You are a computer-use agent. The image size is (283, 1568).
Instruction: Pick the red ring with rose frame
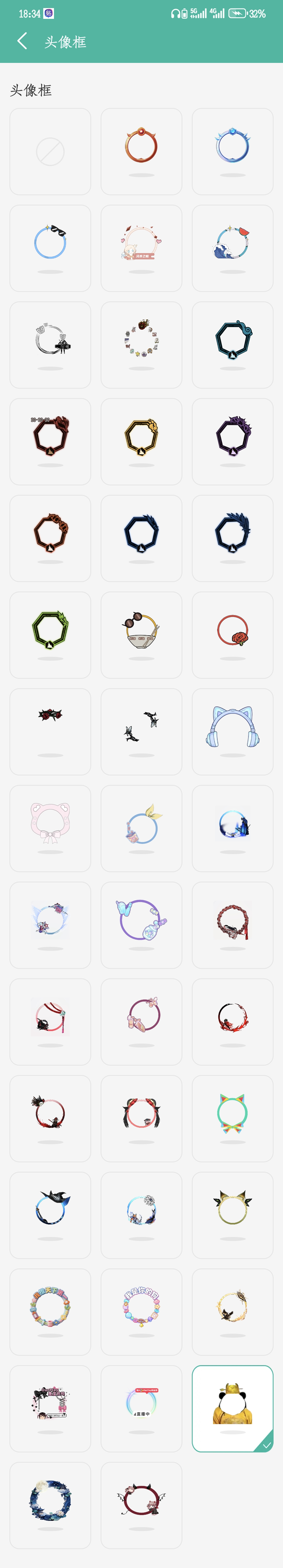click(232, 635)
